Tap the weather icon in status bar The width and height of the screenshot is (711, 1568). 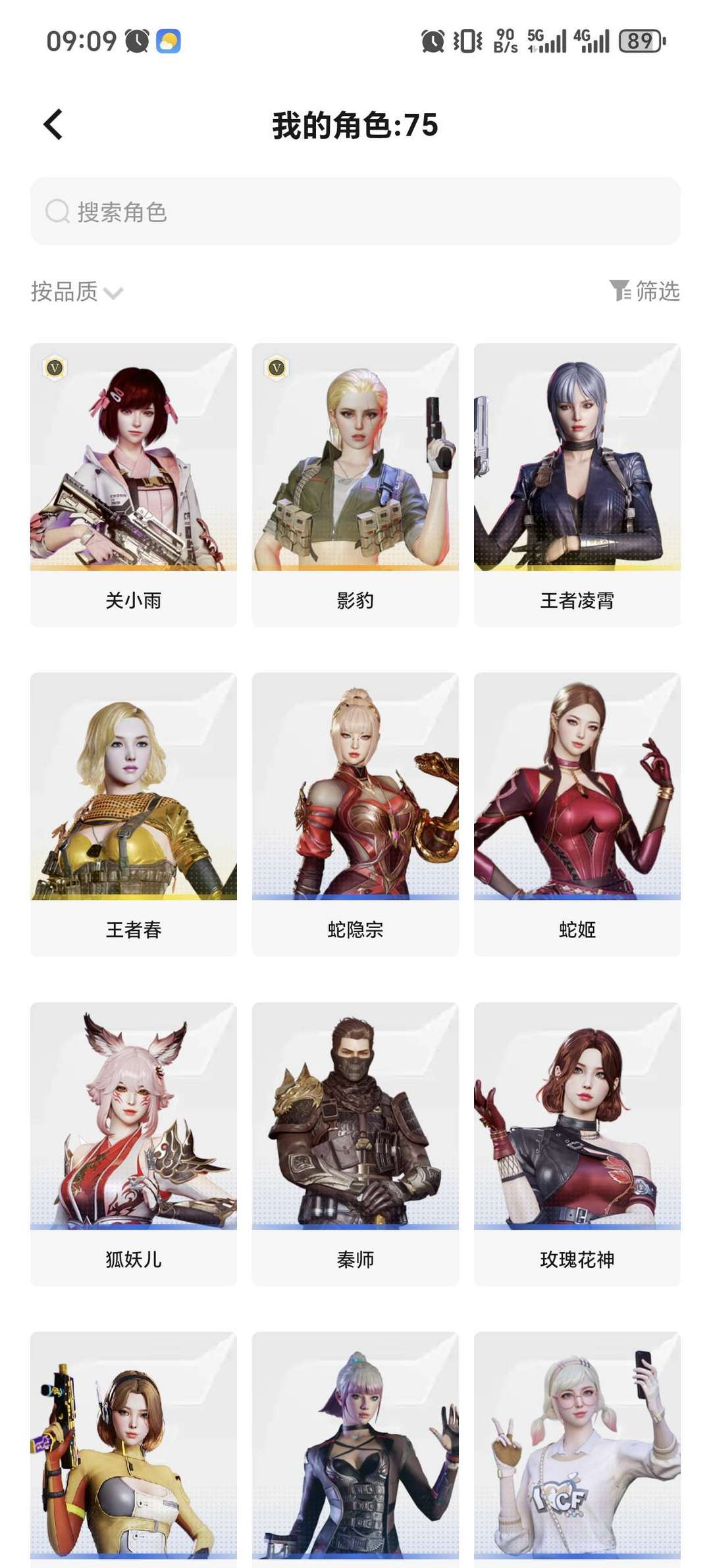168,41
